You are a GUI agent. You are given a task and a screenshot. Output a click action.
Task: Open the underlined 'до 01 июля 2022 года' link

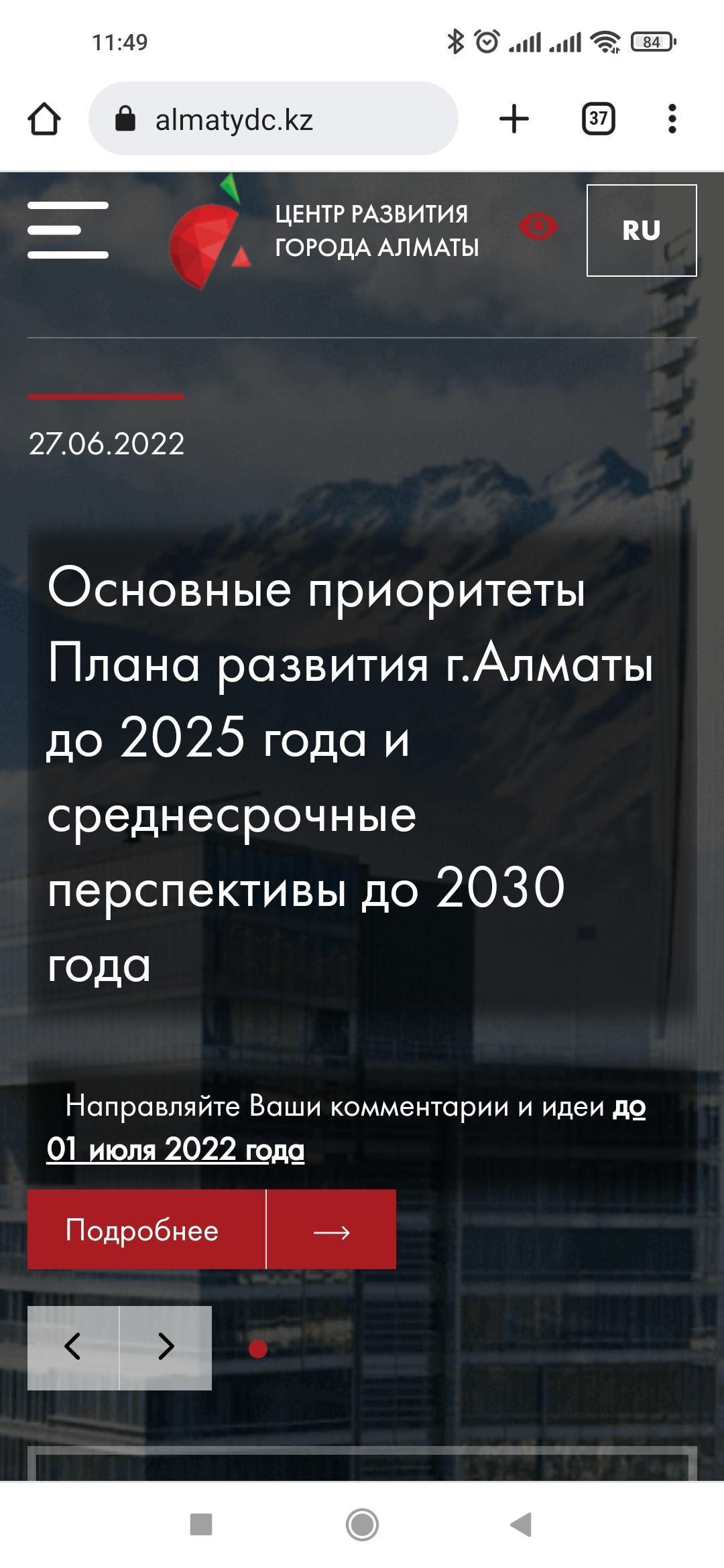(176, 1149)
